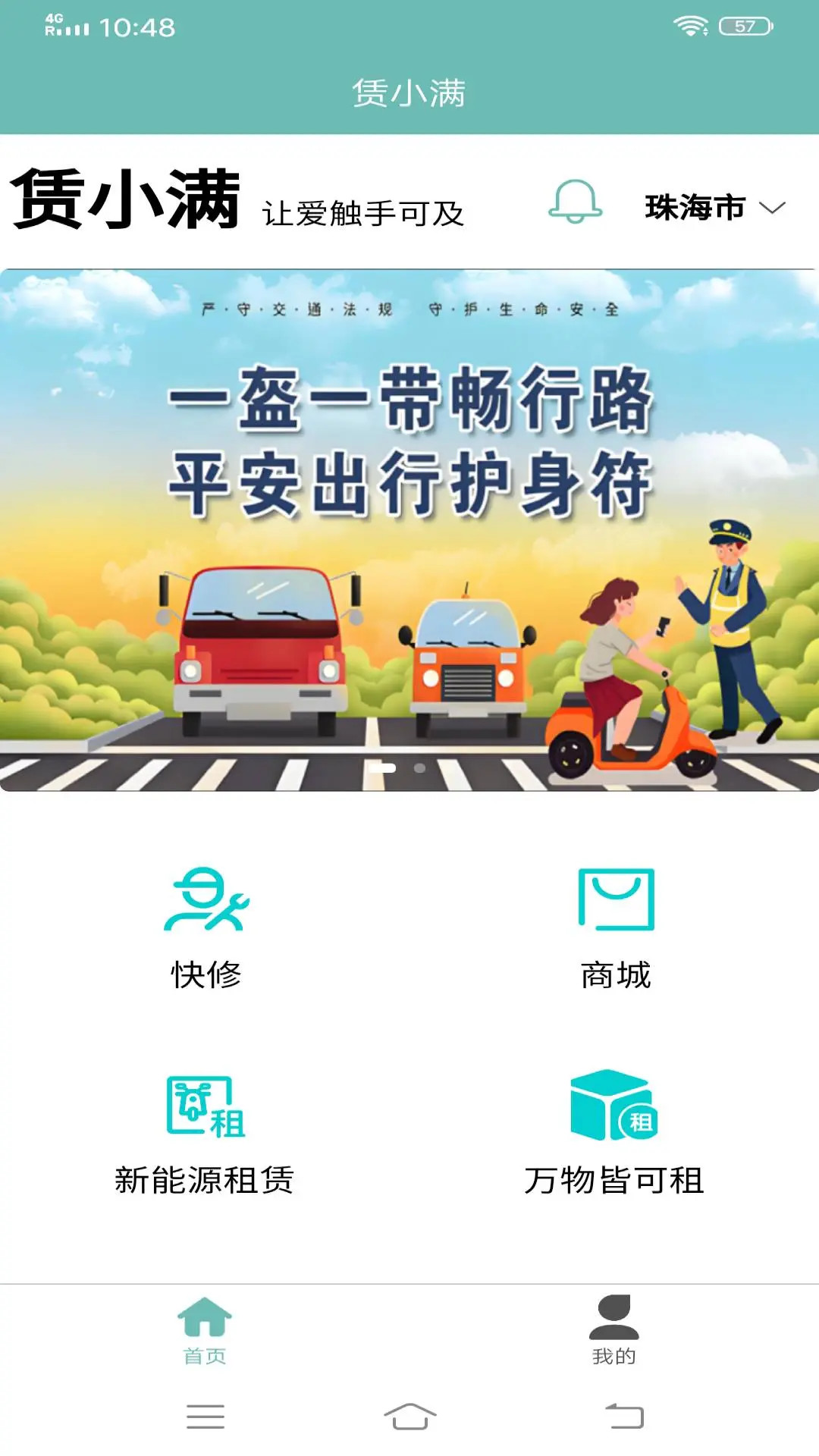Switch to the 首页 tab
The width and height of the screenshot is (819, 1456).
point(205,1331)
